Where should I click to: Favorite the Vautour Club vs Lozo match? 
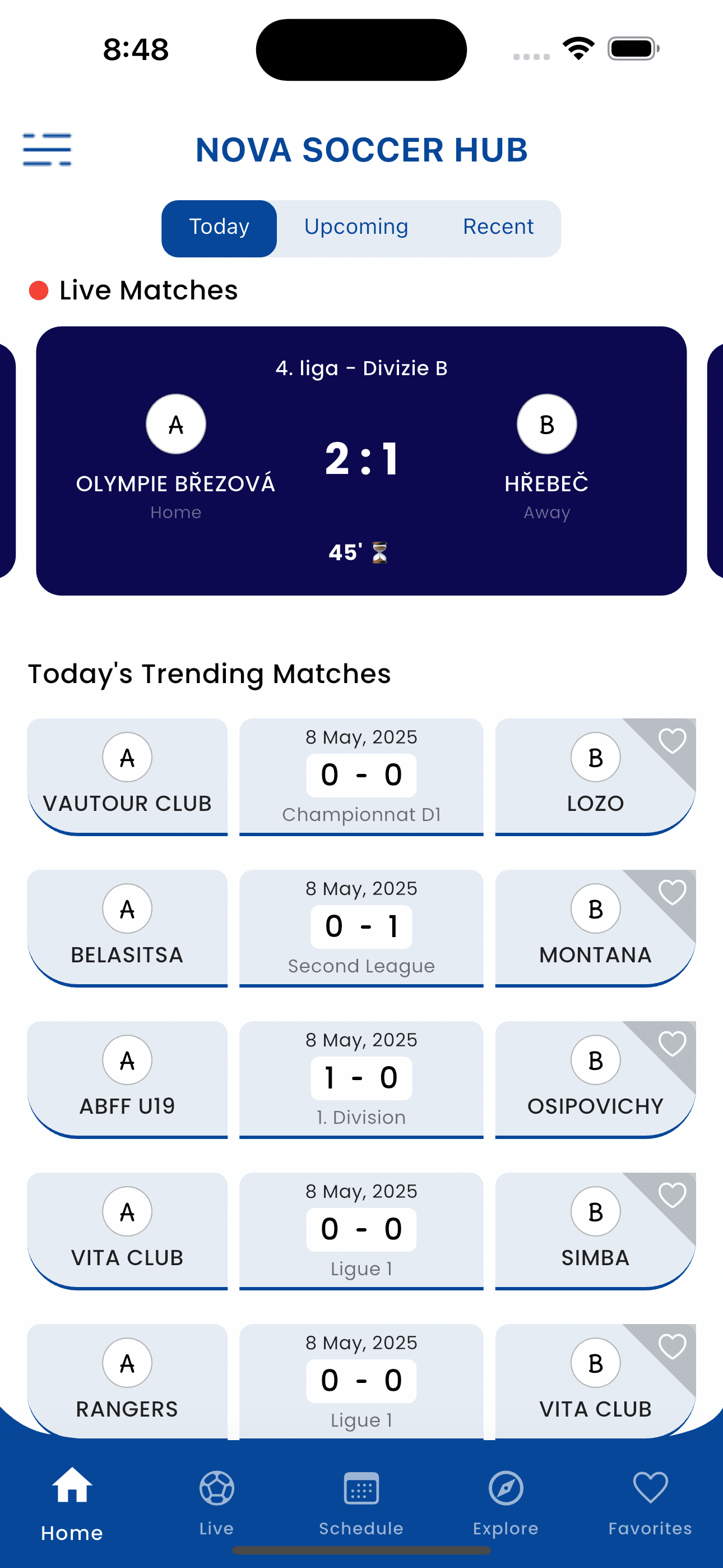coord(672,741)
